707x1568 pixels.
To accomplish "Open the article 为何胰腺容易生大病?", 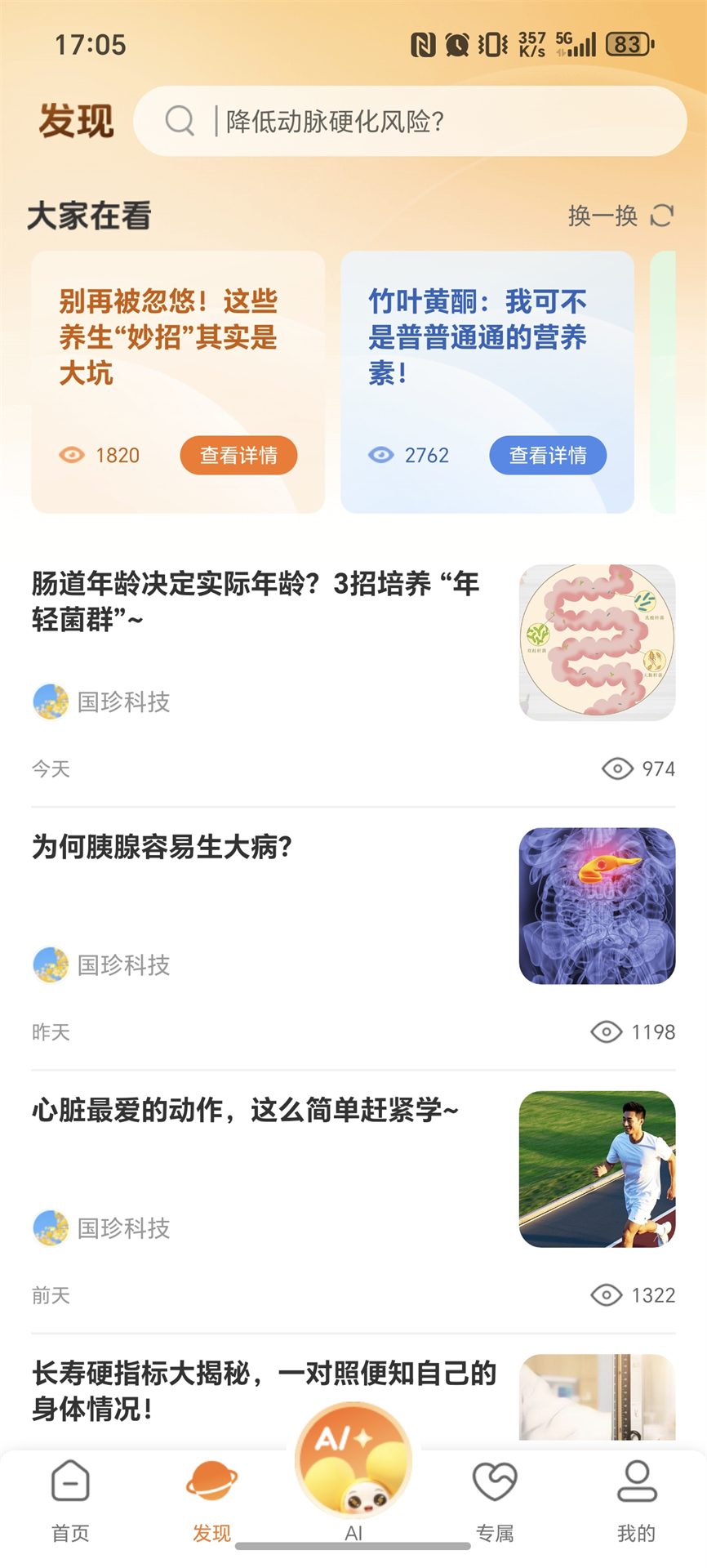I will point(163,848).
